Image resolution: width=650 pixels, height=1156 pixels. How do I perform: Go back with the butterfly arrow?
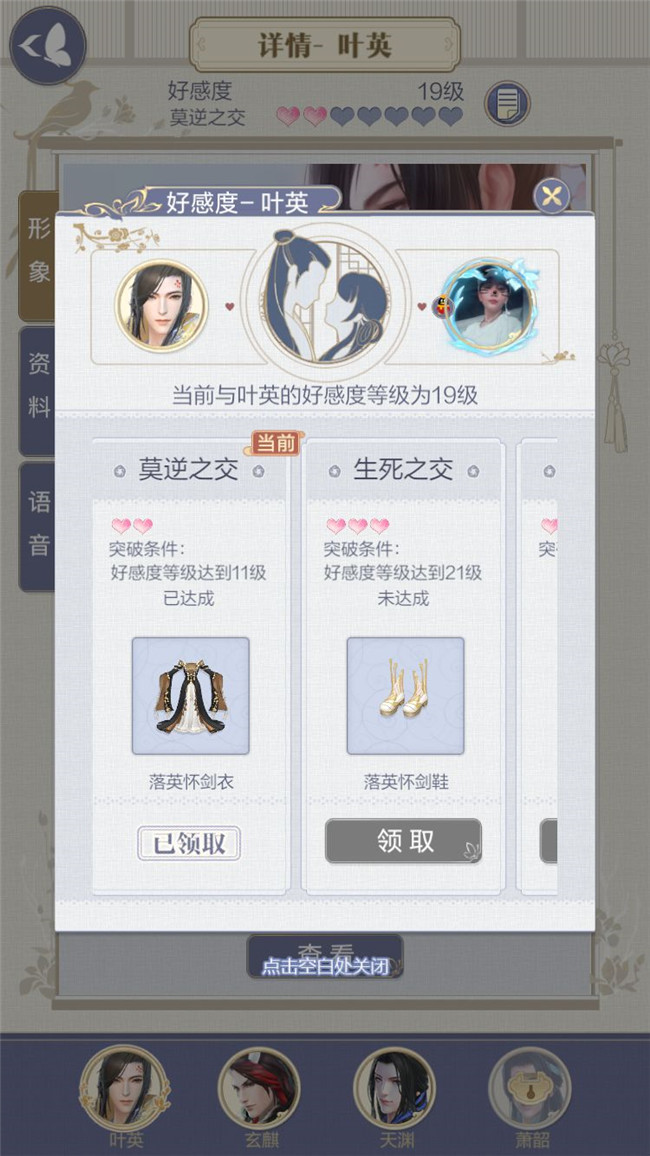(x=47, y=45)
